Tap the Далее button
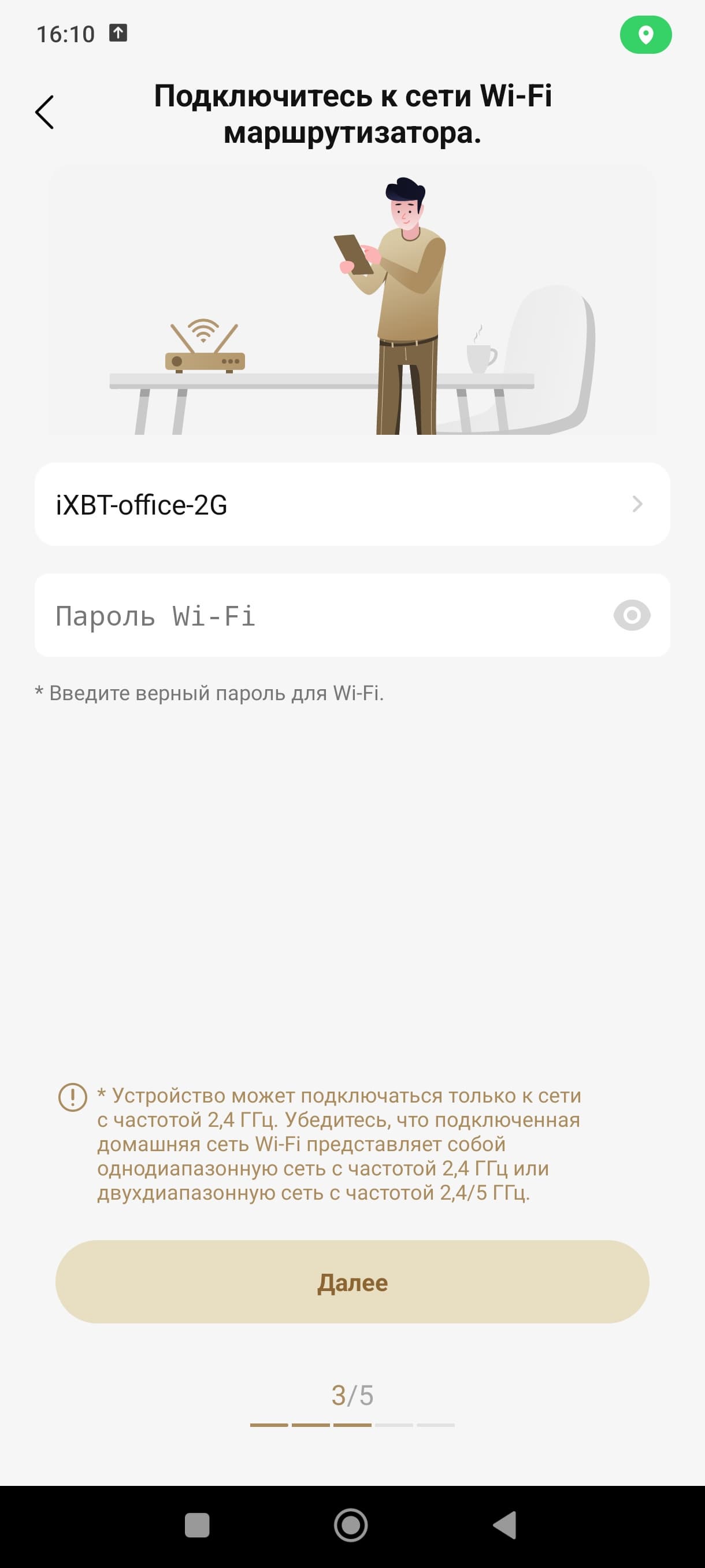The height and width of the screenshot is (1568, 705). click(x=352, y=1283)
